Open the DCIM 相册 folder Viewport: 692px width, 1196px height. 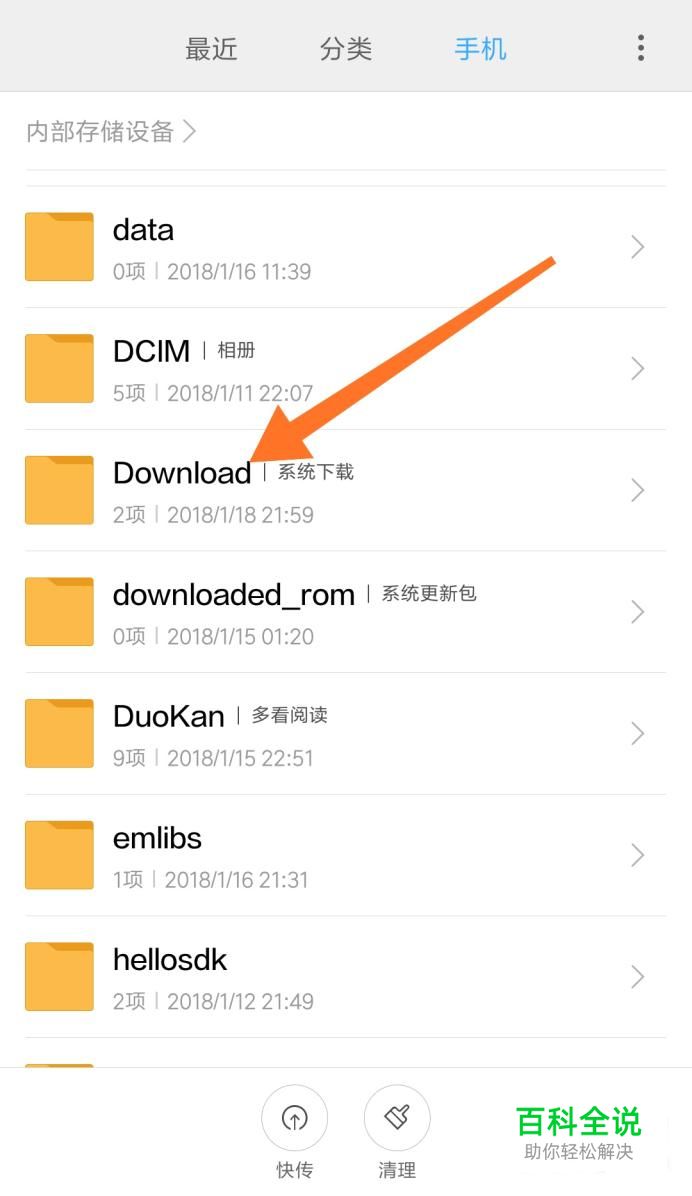click(346, 368)
